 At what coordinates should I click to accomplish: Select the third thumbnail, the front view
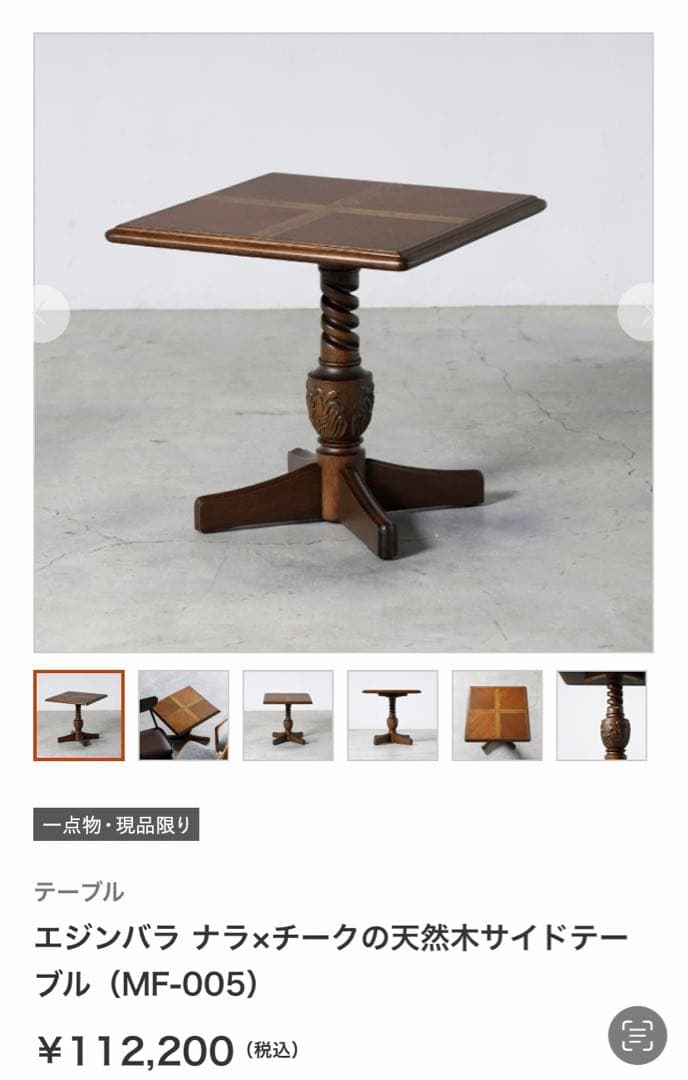pyautogui.click(x=288, y=715)
